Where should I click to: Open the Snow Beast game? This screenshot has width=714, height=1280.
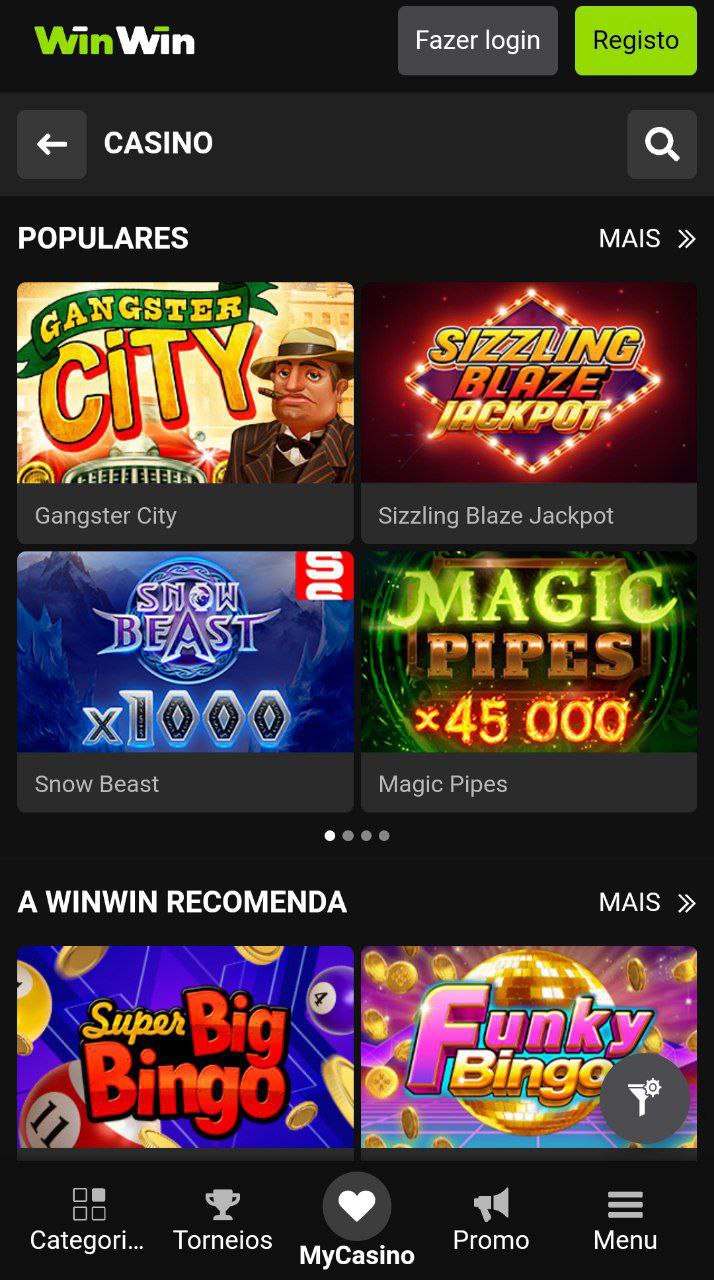(185, 680)
